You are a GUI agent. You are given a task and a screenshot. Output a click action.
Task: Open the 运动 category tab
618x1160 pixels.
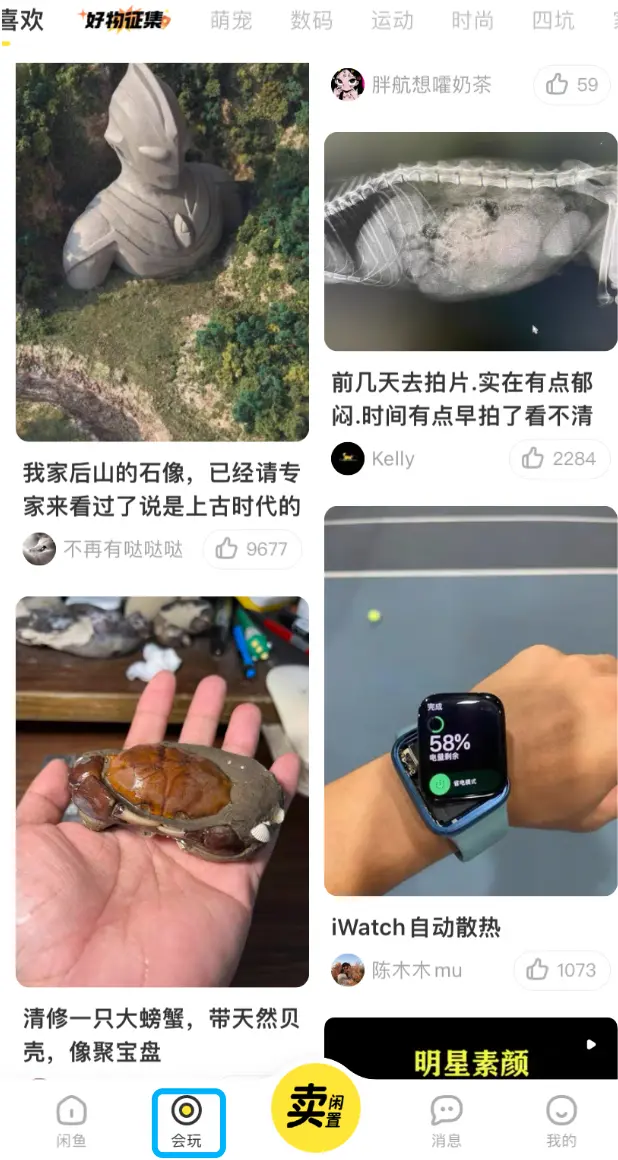(x=392, y=20)
